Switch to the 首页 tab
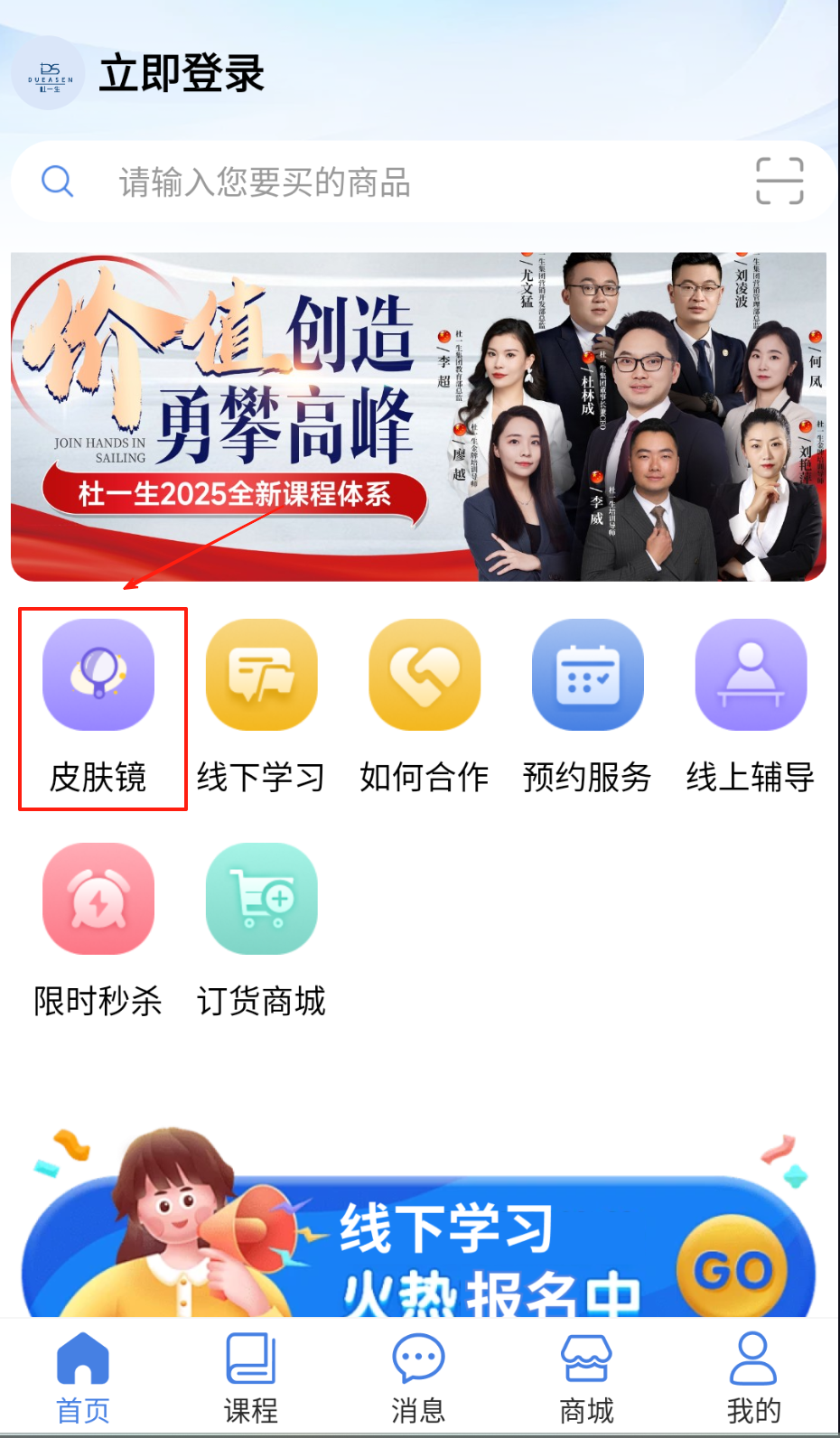Screen dimensions: 840x1438 click(x=83, y=1377)
